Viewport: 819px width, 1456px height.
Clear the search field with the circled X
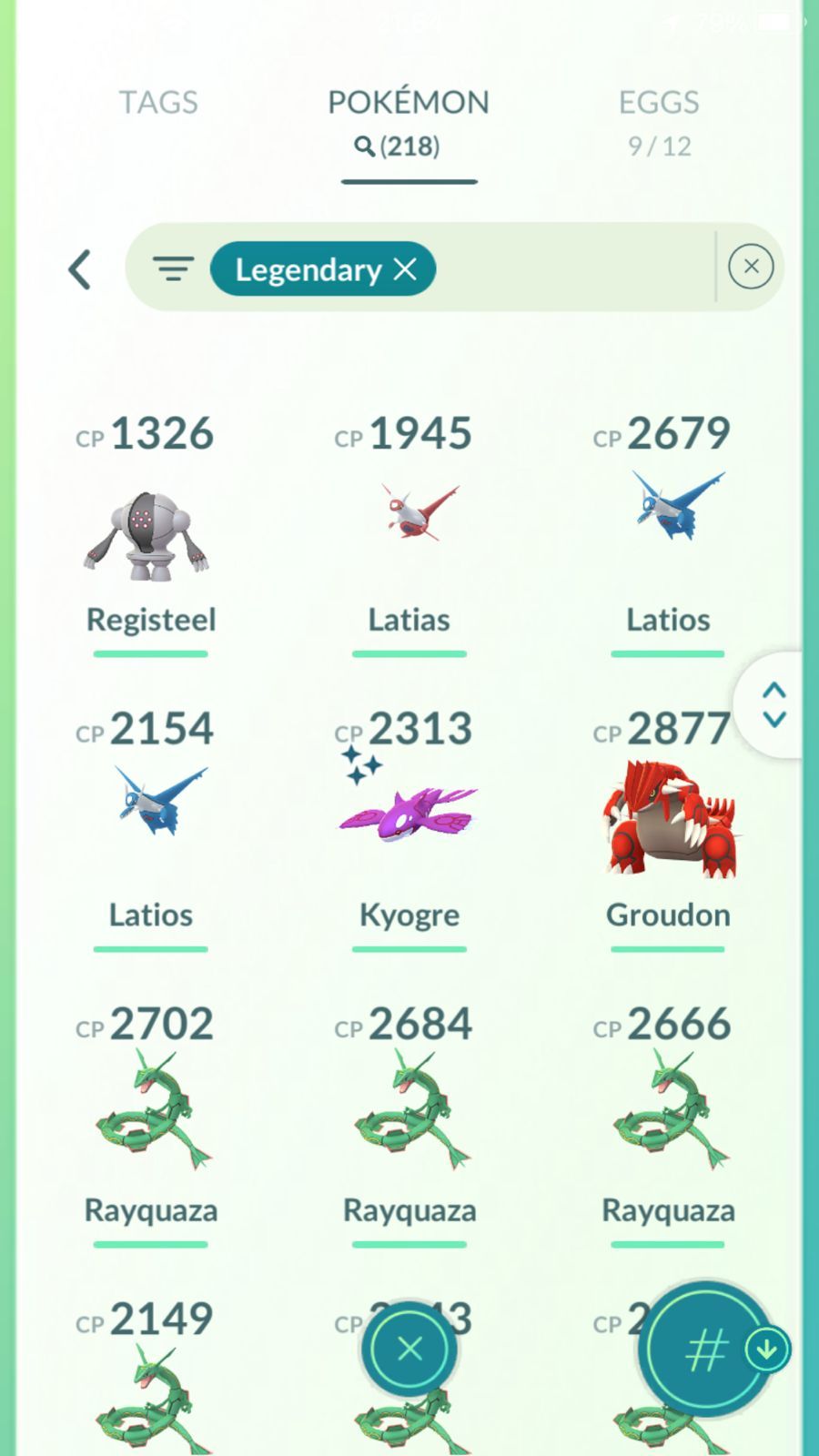751,267
